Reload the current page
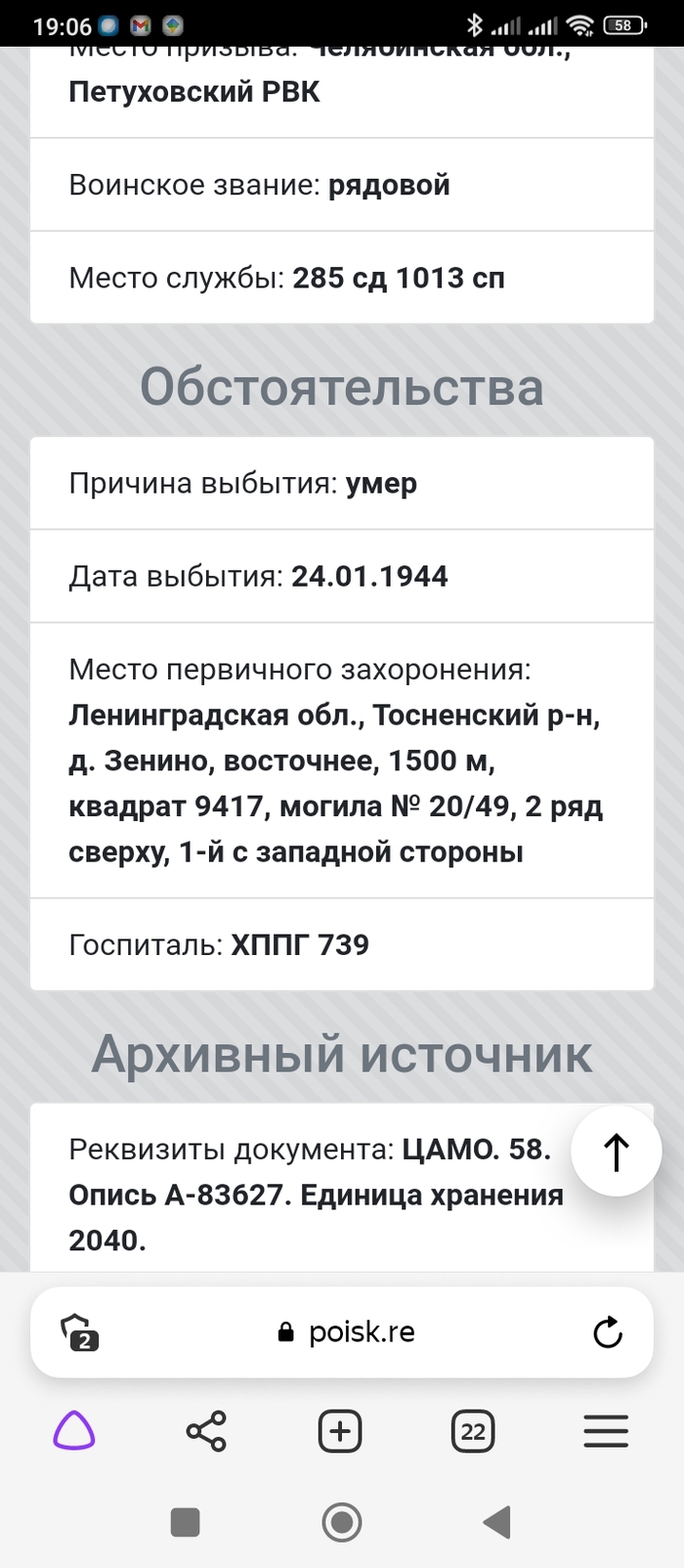The width and height of the screenshot is (684, 1568). tap(607, 1332)
